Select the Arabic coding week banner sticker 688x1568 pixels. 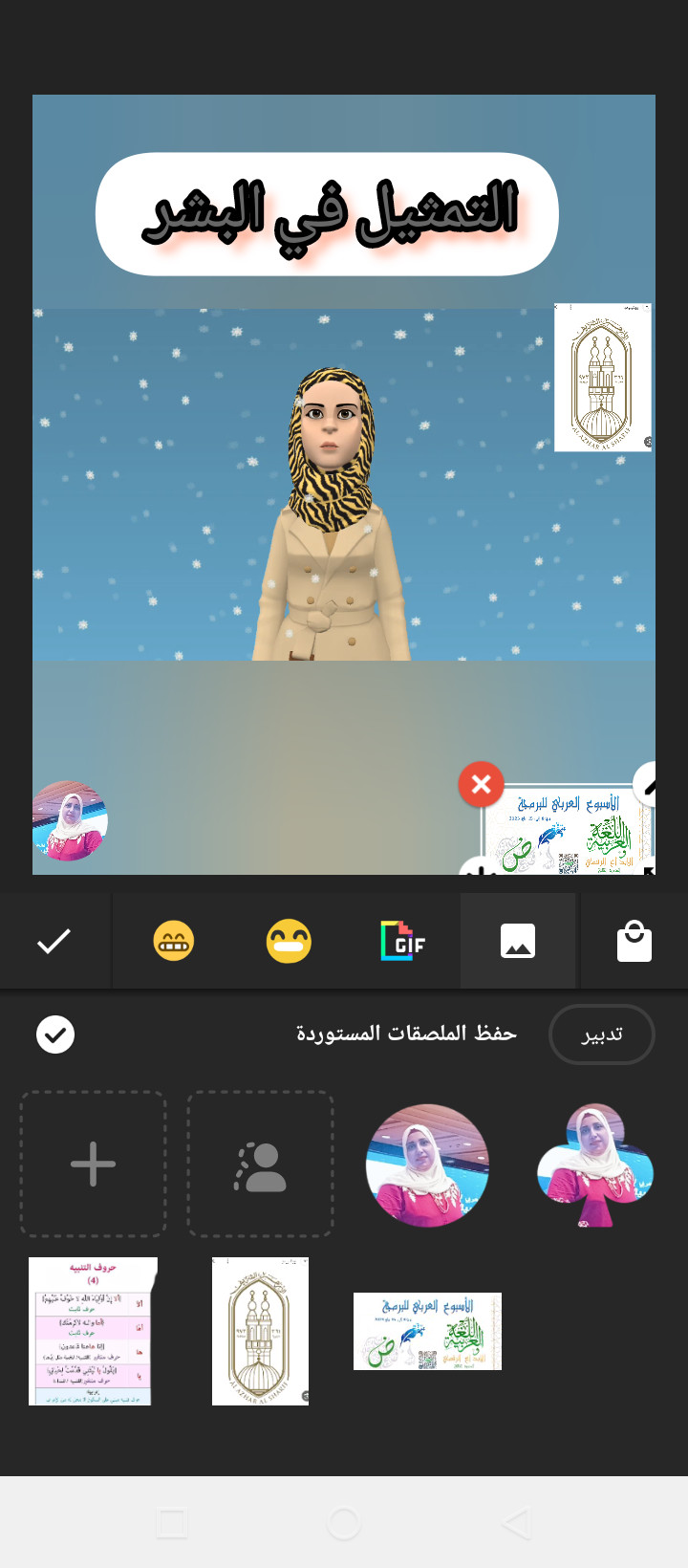click(427, 1331)
